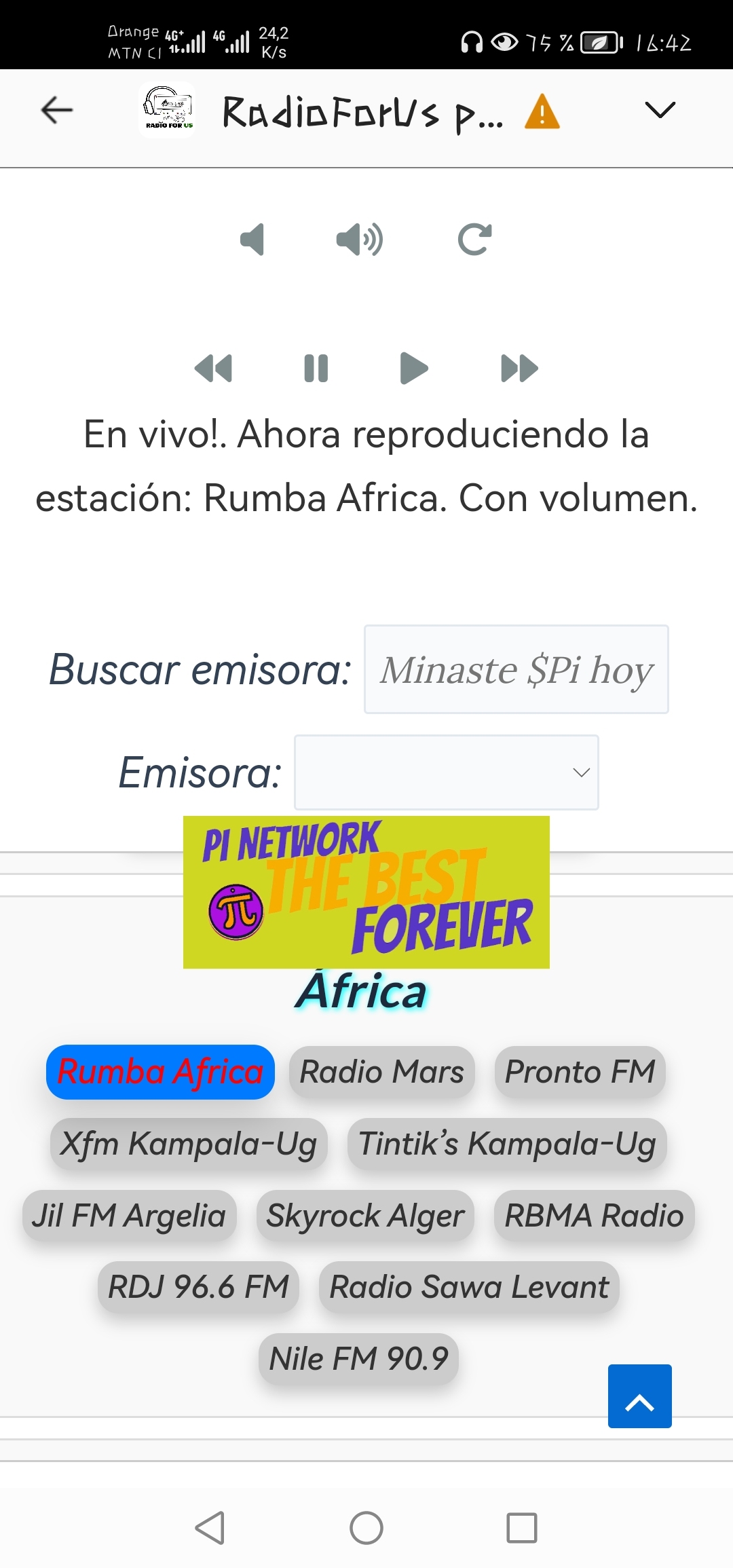Play Xfm Kampala-Ug station
Viewport: 733px width, 1568px height.
[189, 1144]
